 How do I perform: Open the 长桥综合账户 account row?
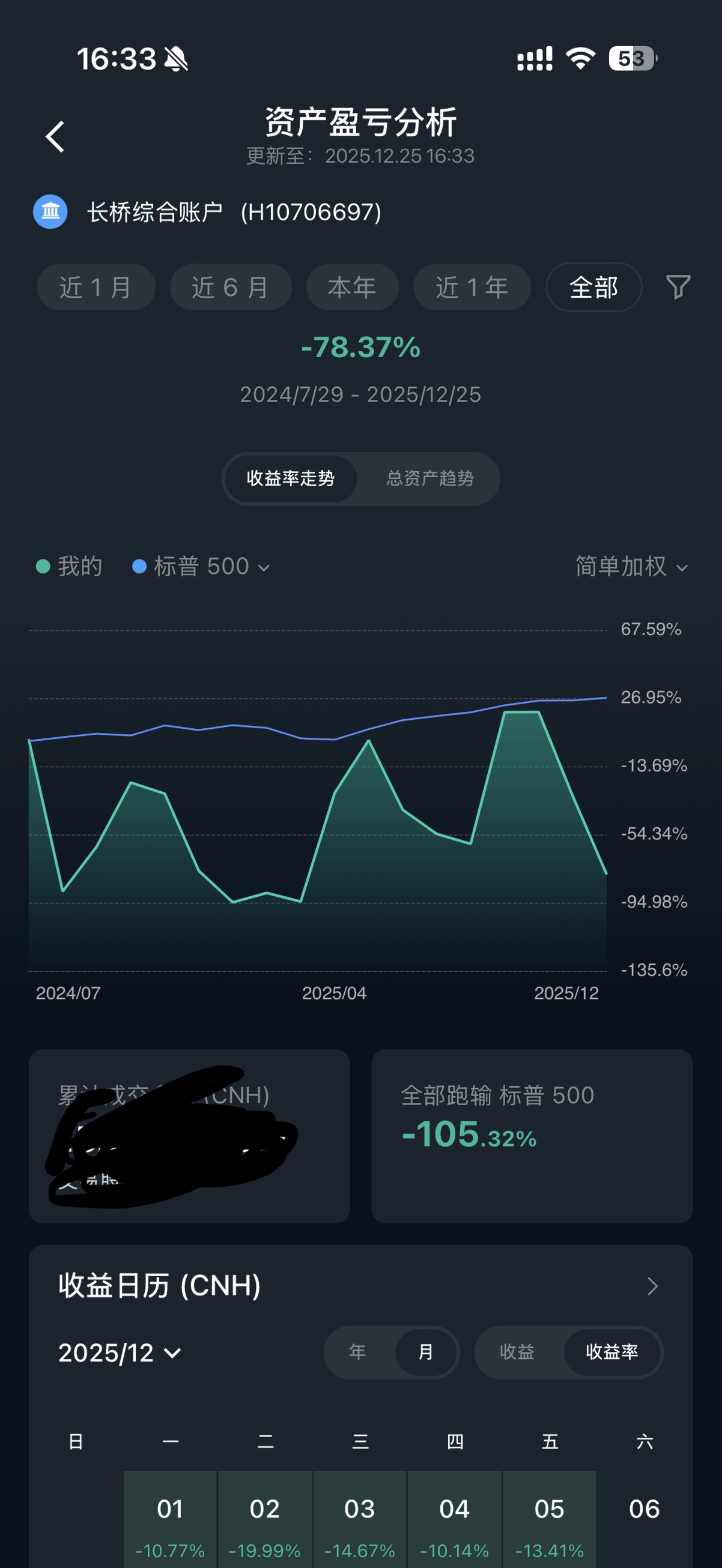pyautogui.click(x=207, y=212)
